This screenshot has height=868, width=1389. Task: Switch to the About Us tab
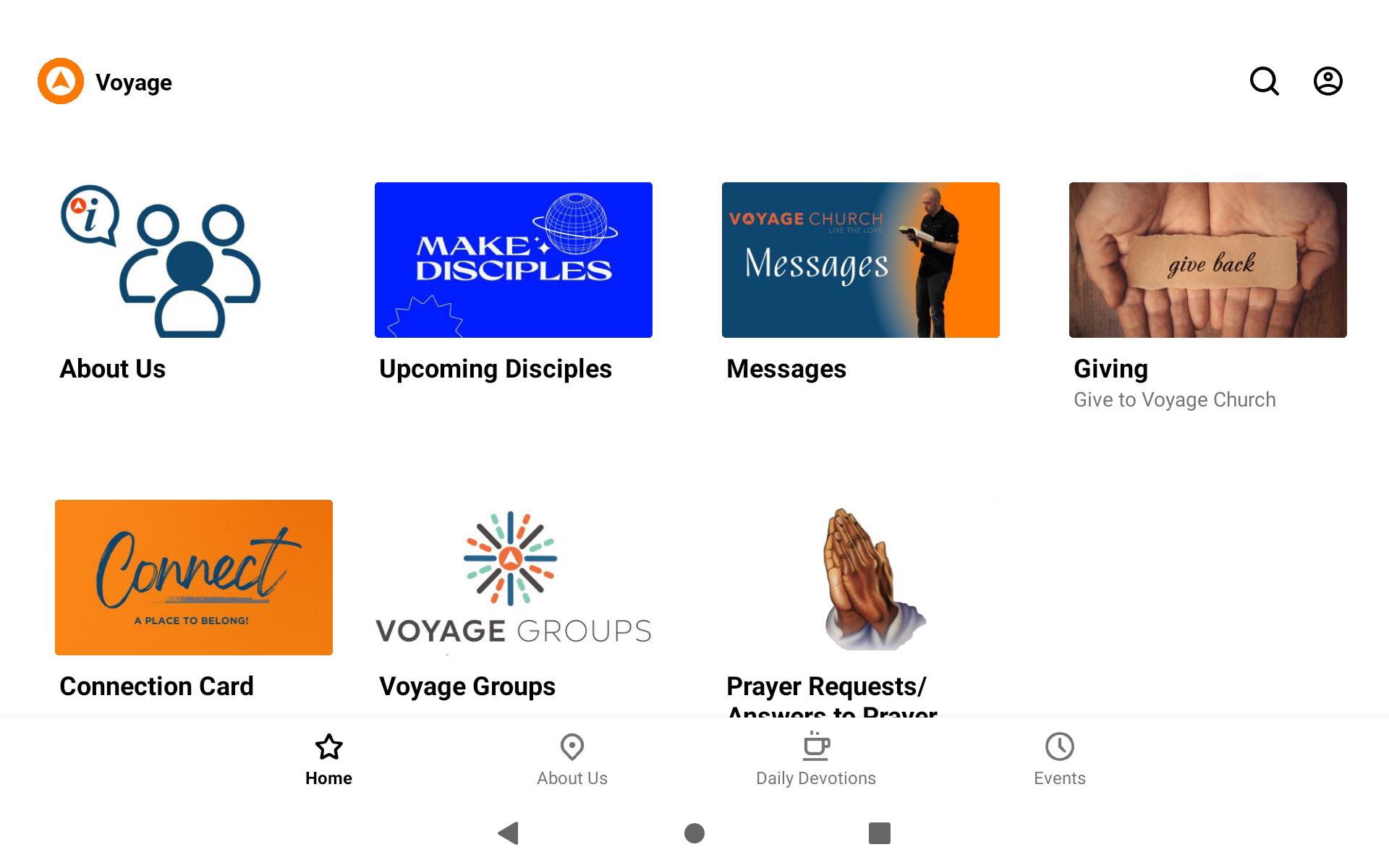[x=572, y=759]
